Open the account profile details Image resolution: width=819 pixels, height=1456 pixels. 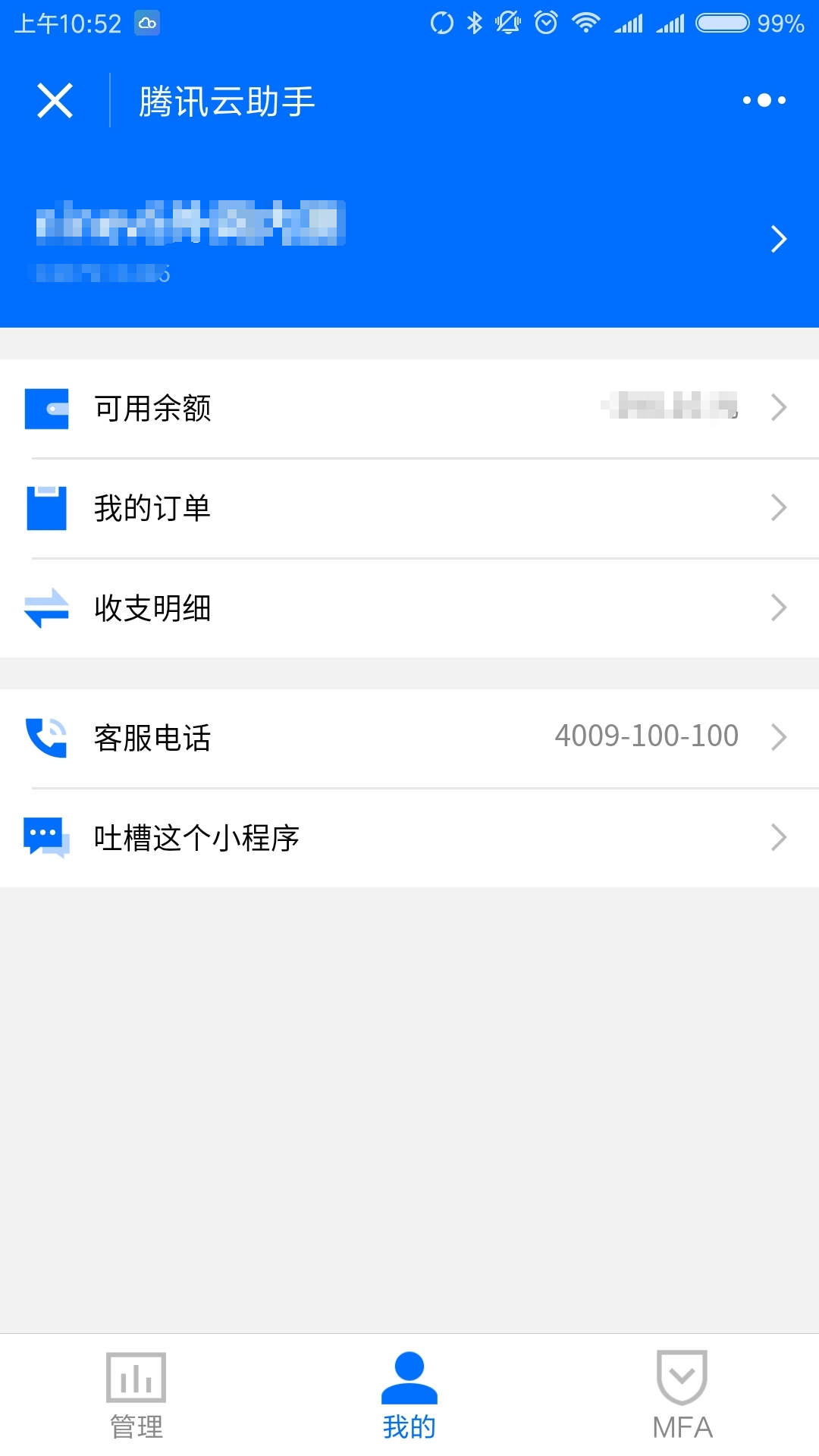pos(409,238)
